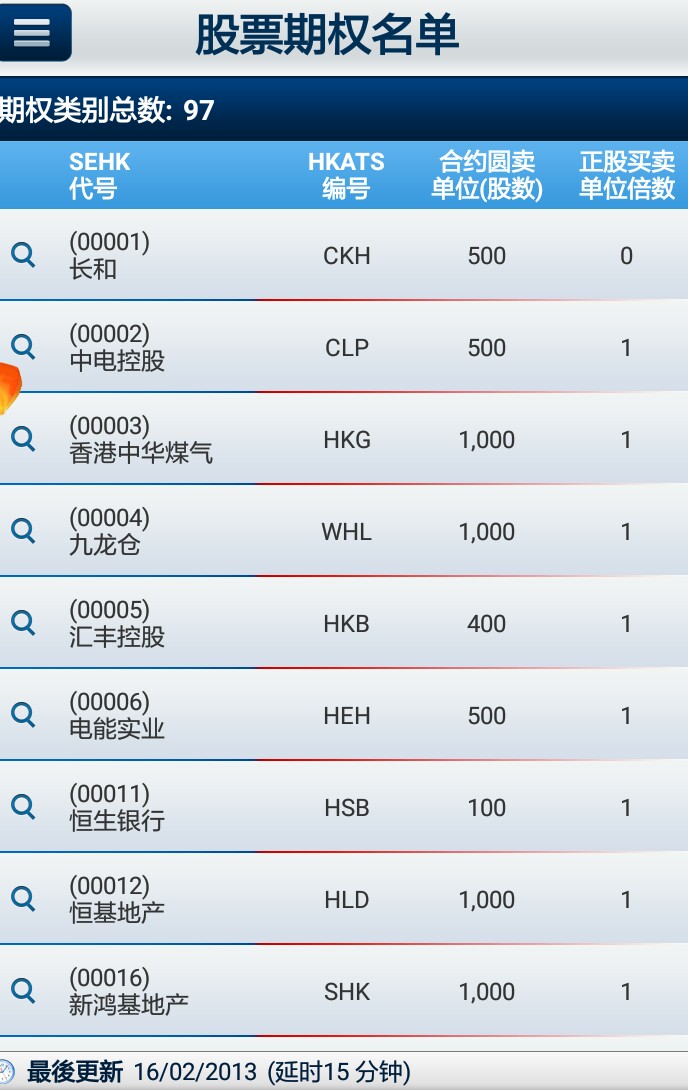Screen dimensions: 688x1090
Task: Open the magnifier for 电能实业 (00006)
Action: point(23,715)
